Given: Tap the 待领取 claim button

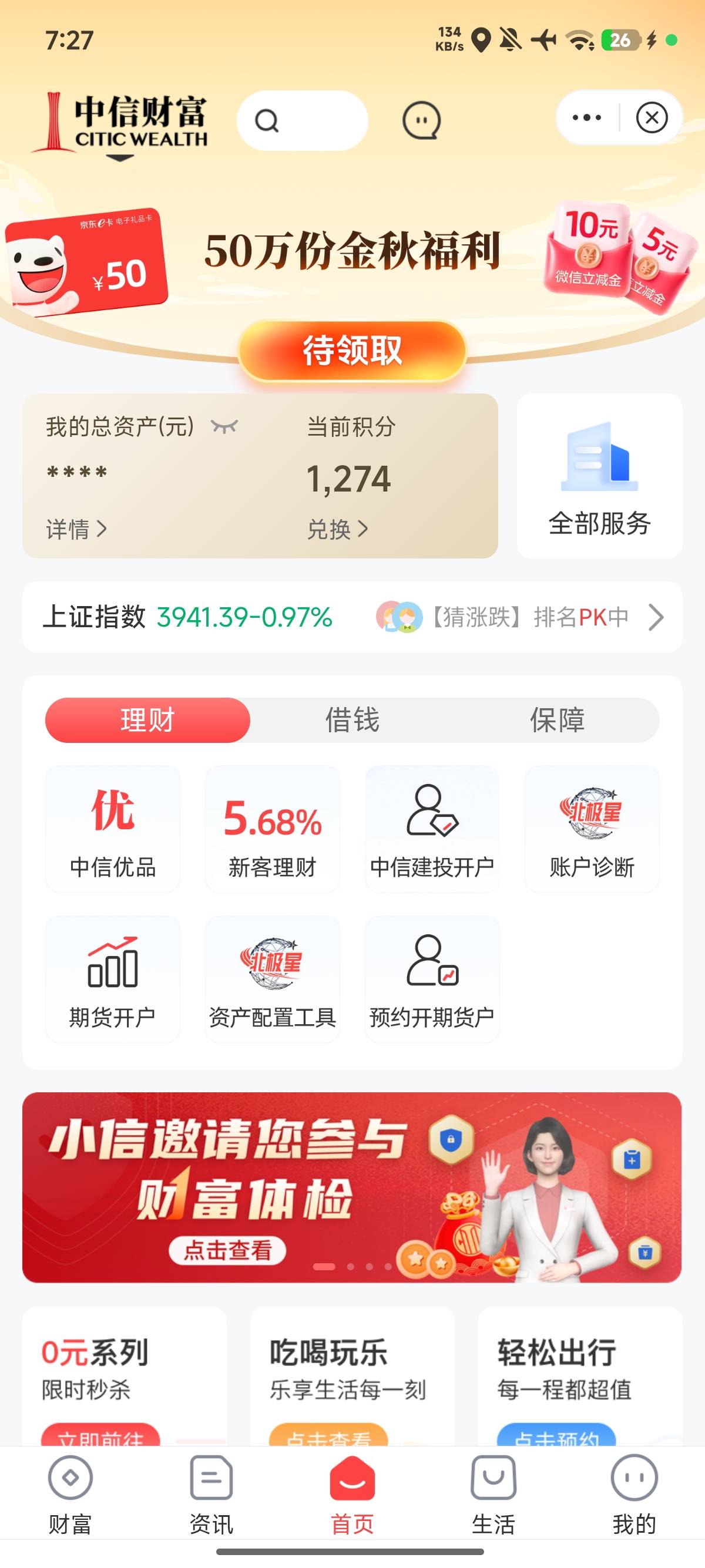Looking at the screenshot, I should coord(352,351).
